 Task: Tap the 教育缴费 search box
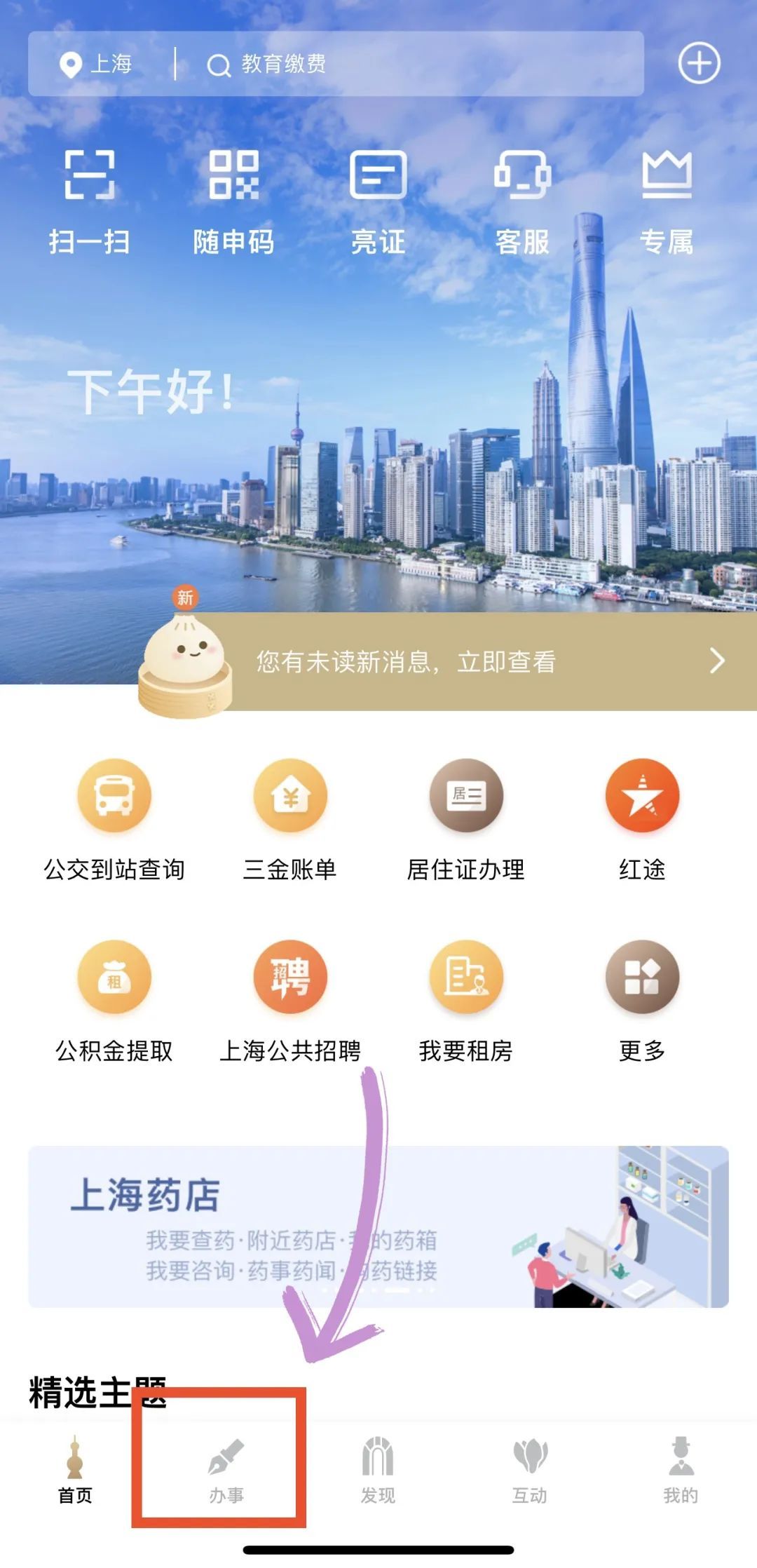click(407, 65)
